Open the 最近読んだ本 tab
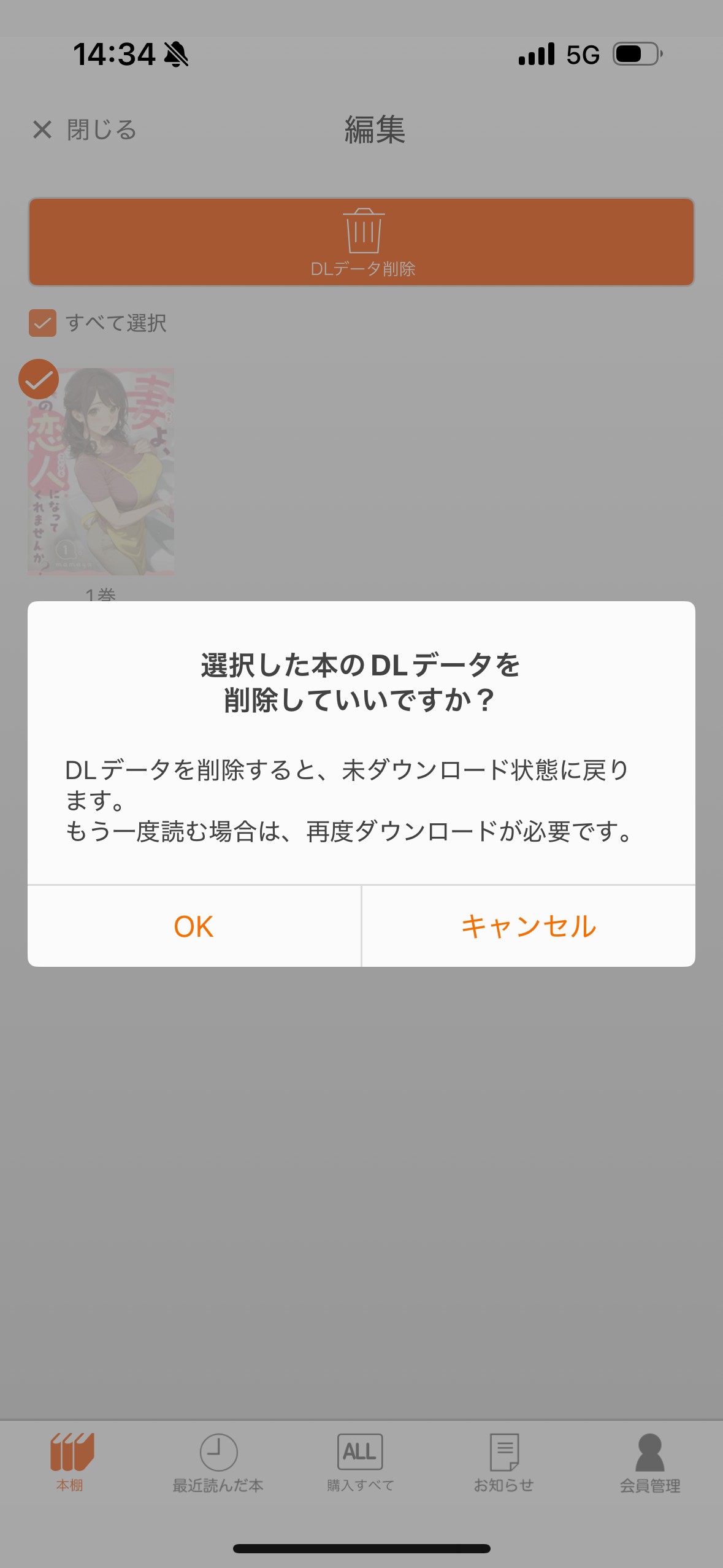This screenshot has width=723, height=1568. point(218,1462)
